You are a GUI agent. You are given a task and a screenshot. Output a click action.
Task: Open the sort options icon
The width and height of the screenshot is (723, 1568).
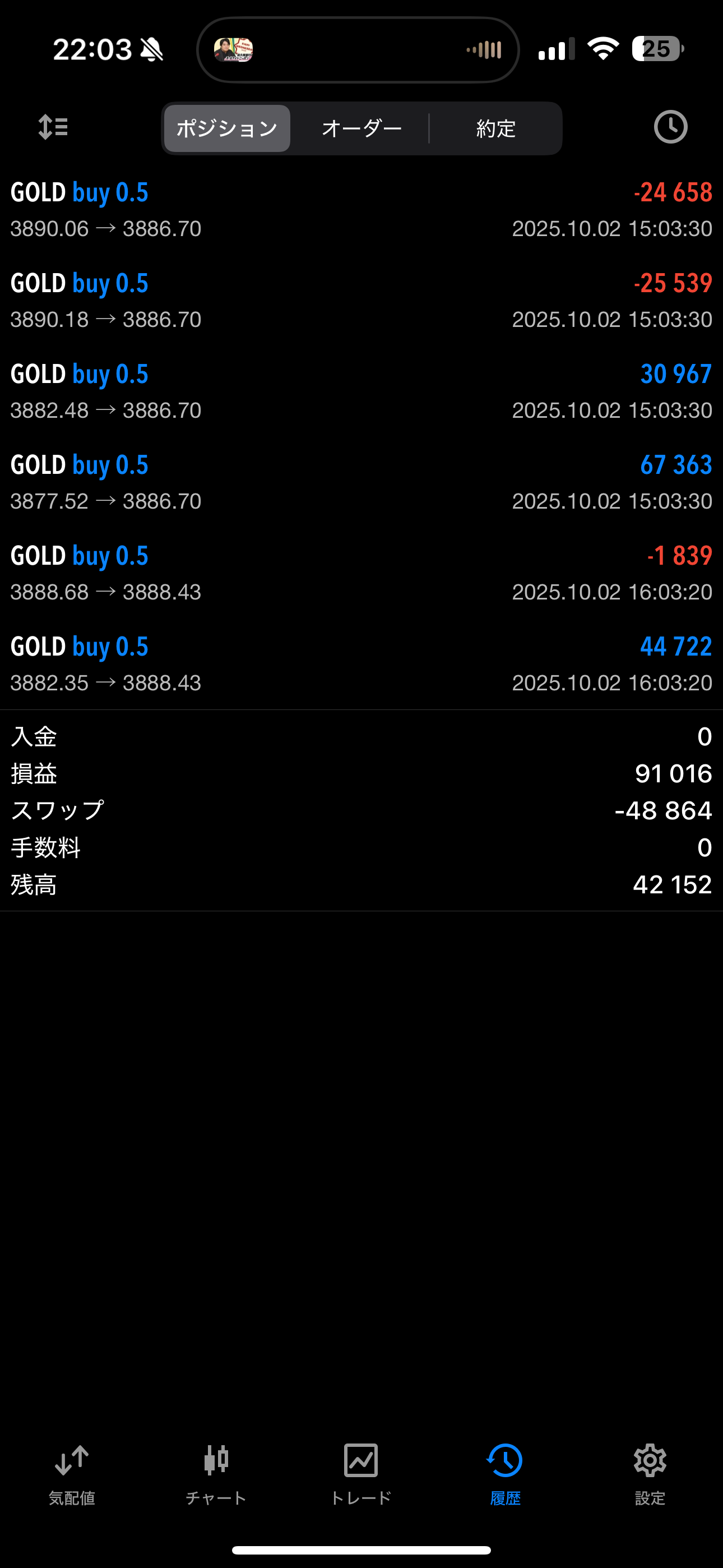tap(53, 127)
